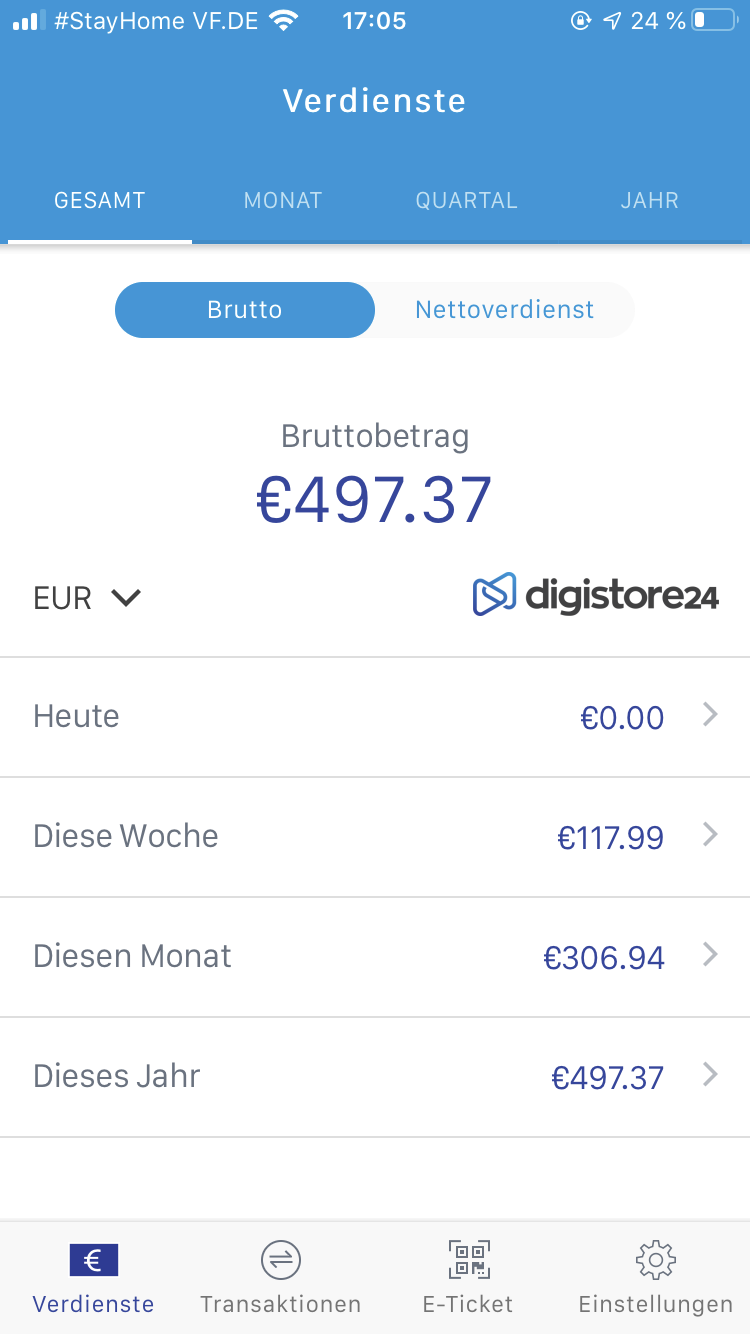Open the Heute earnings row

(375, 717)
